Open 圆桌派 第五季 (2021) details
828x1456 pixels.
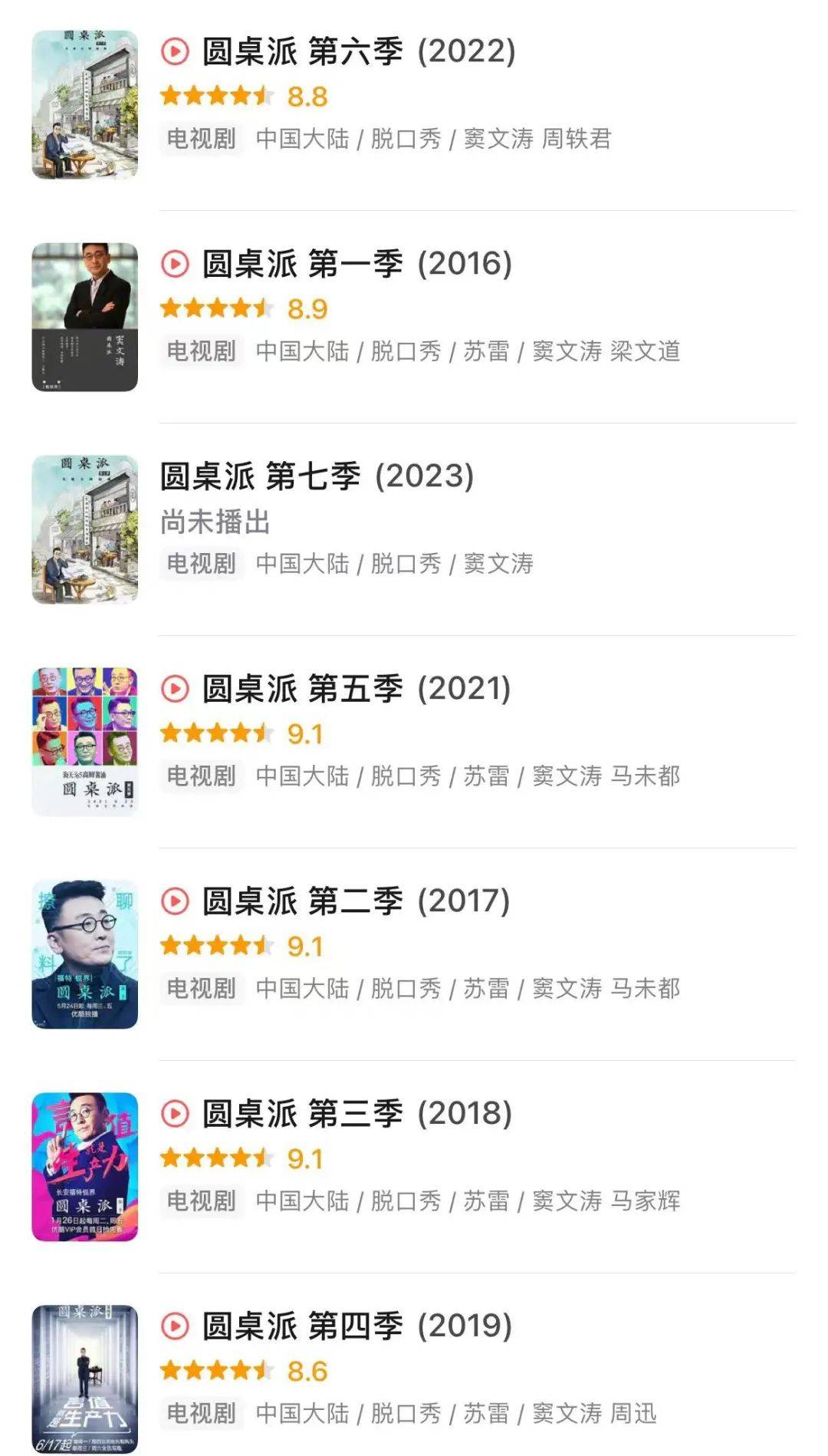pos(356,689)
